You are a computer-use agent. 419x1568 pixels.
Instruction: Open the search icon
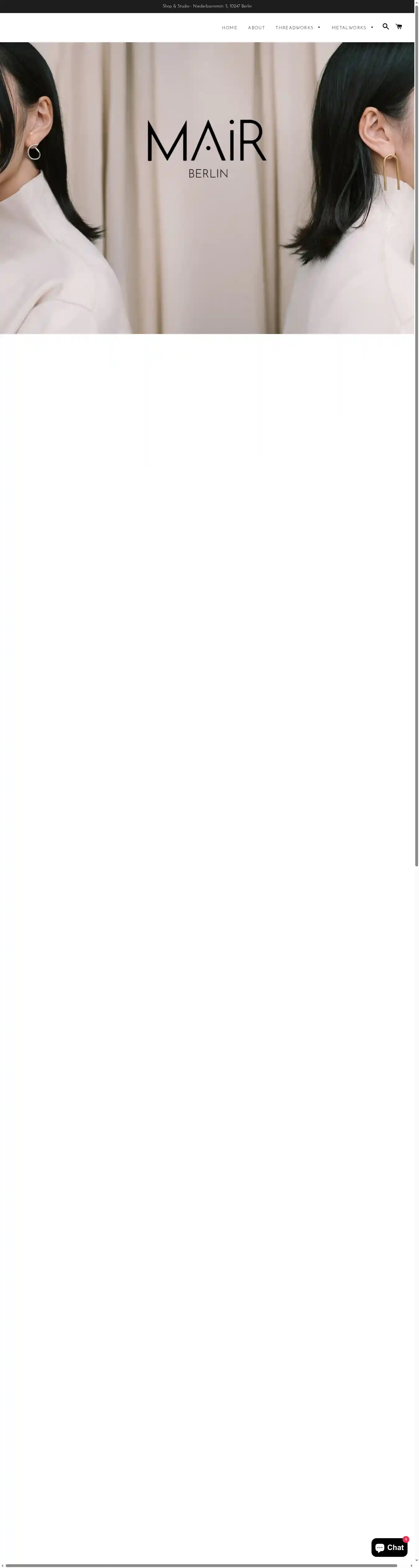(x=385, y=27)
